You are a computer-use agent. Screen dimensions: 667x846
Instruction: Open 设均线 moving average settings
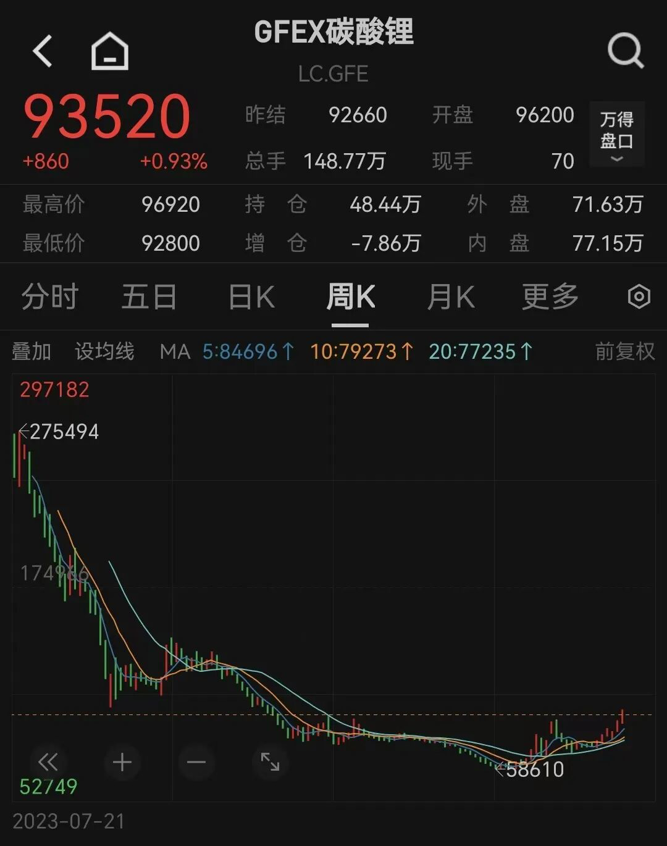[x=104, y=351]
